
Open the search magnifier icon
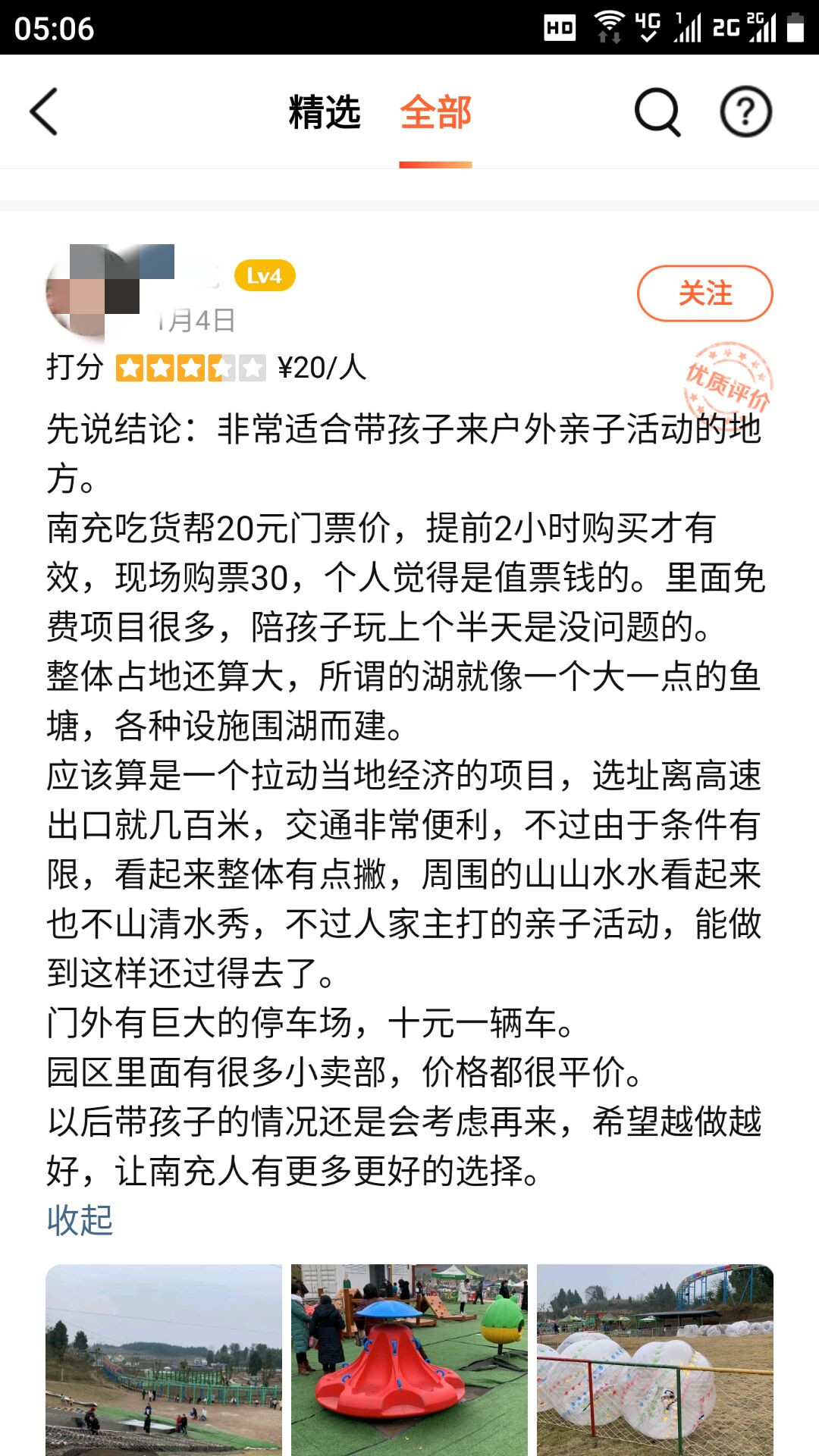657,112
